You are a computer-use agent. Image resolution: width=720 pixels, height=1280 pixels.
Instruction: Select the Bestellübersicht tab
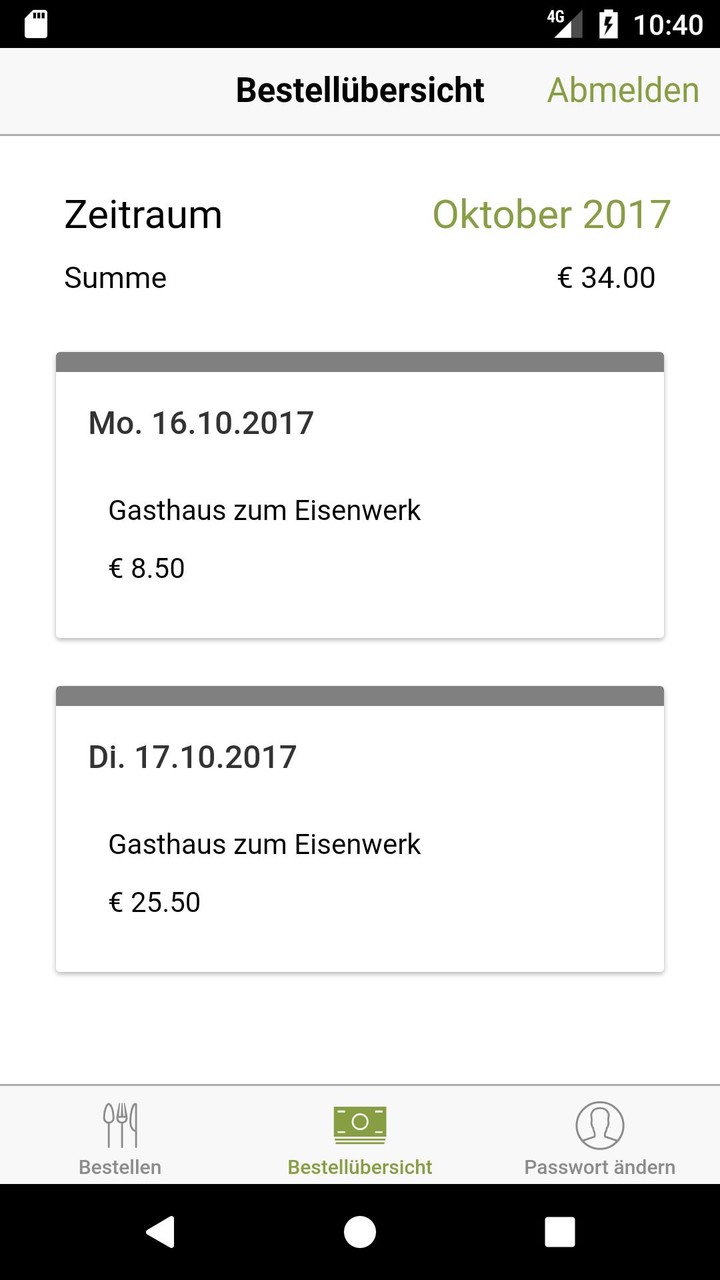pos(360,1137)
